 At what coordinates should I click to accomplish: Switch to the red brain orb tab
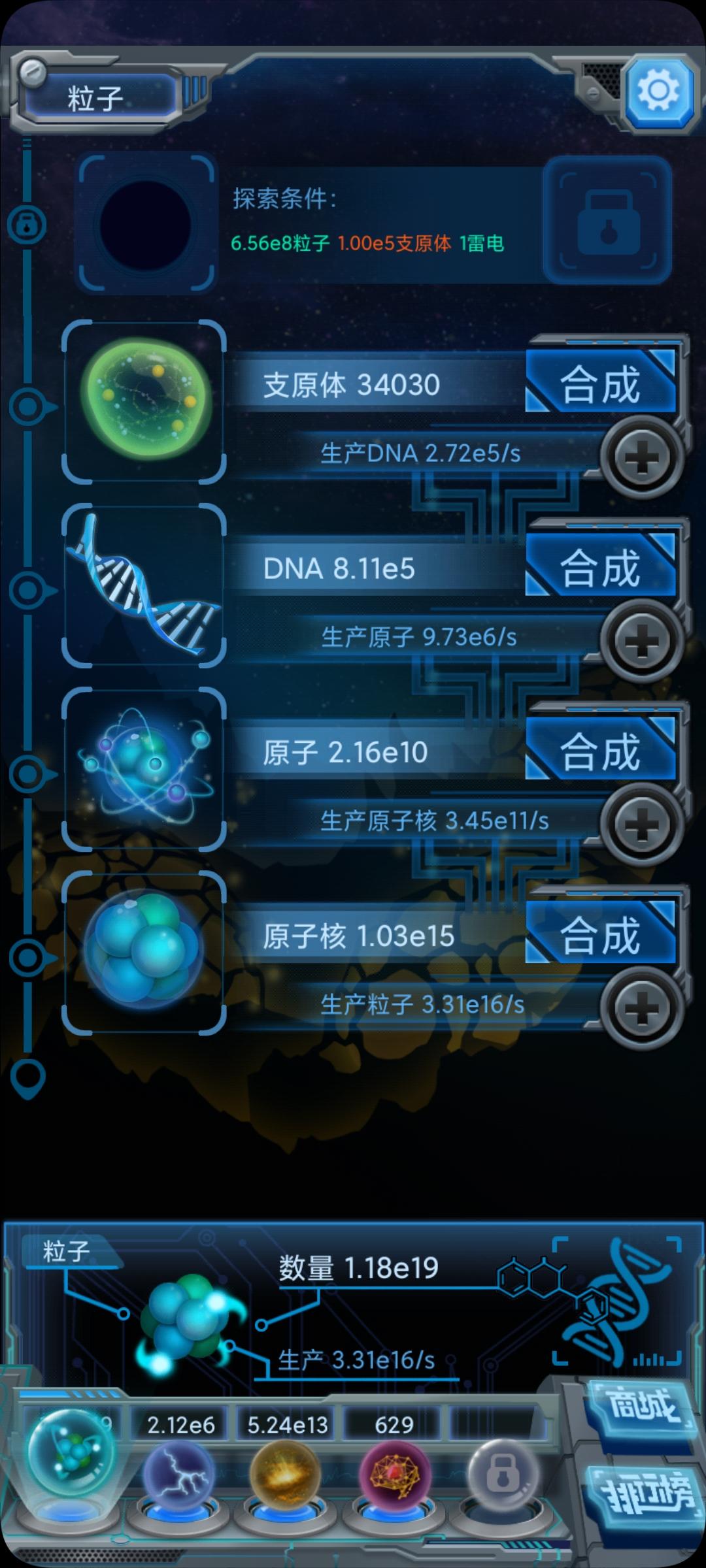pos(394,1475)
